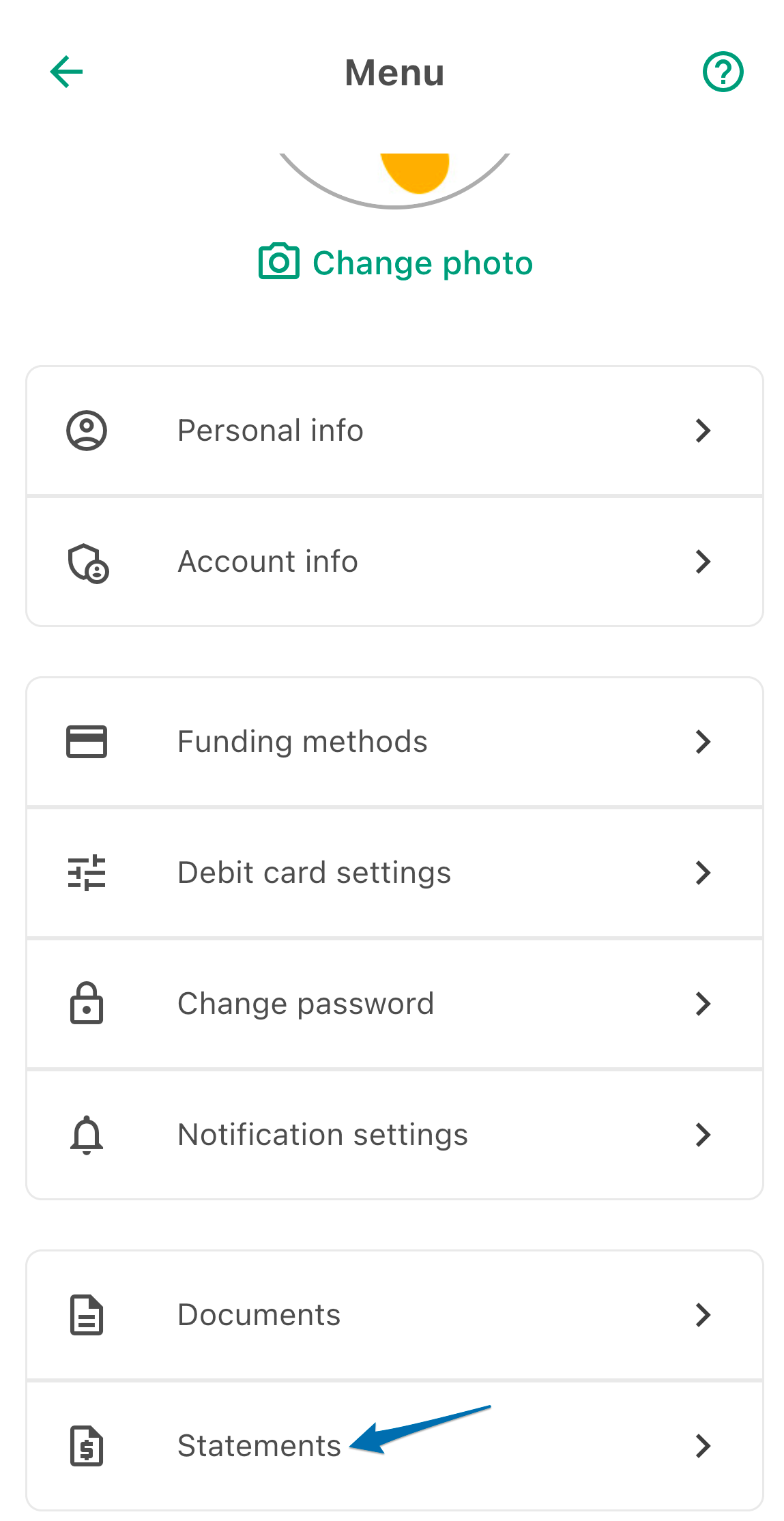The height and width of the screenshot is (1521, 784).
Task: Open the Documents row
Action: tap(394, 1315)
